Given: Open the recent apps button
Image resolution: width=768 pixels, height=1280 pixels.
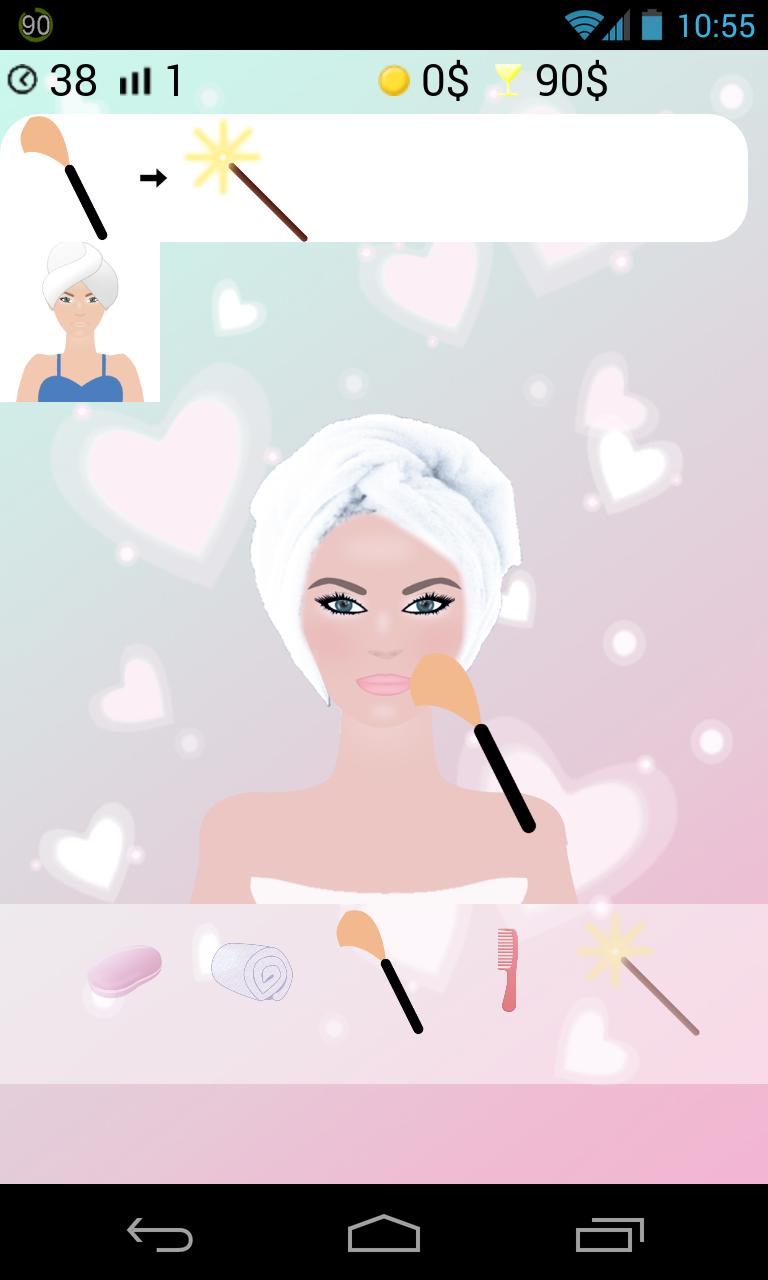Looking at the screenshot, I should coord(609,1234).
